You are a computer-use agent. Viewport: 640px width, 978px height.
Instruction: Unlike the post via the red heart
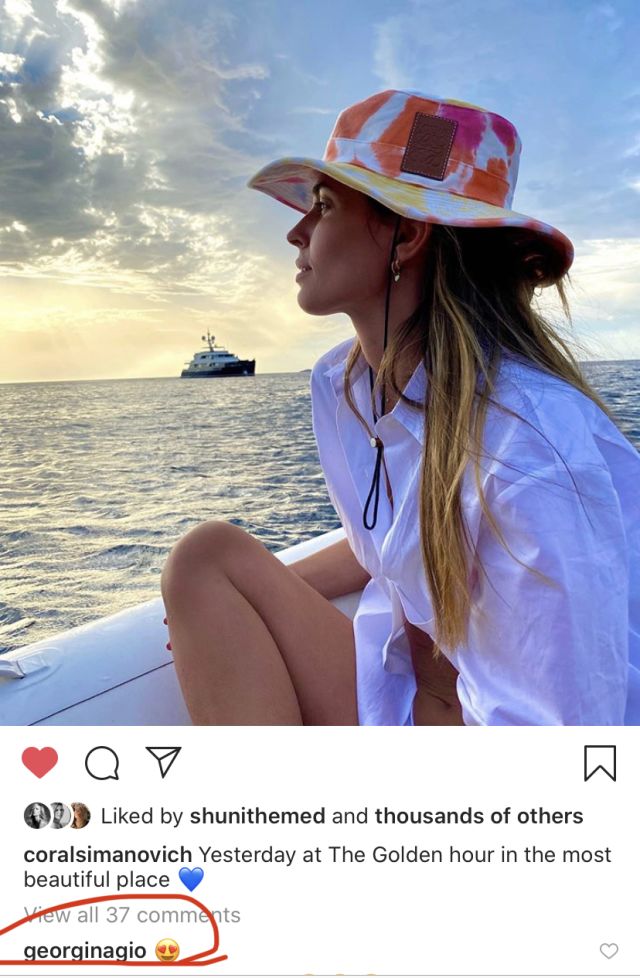(x=40, y=763)
